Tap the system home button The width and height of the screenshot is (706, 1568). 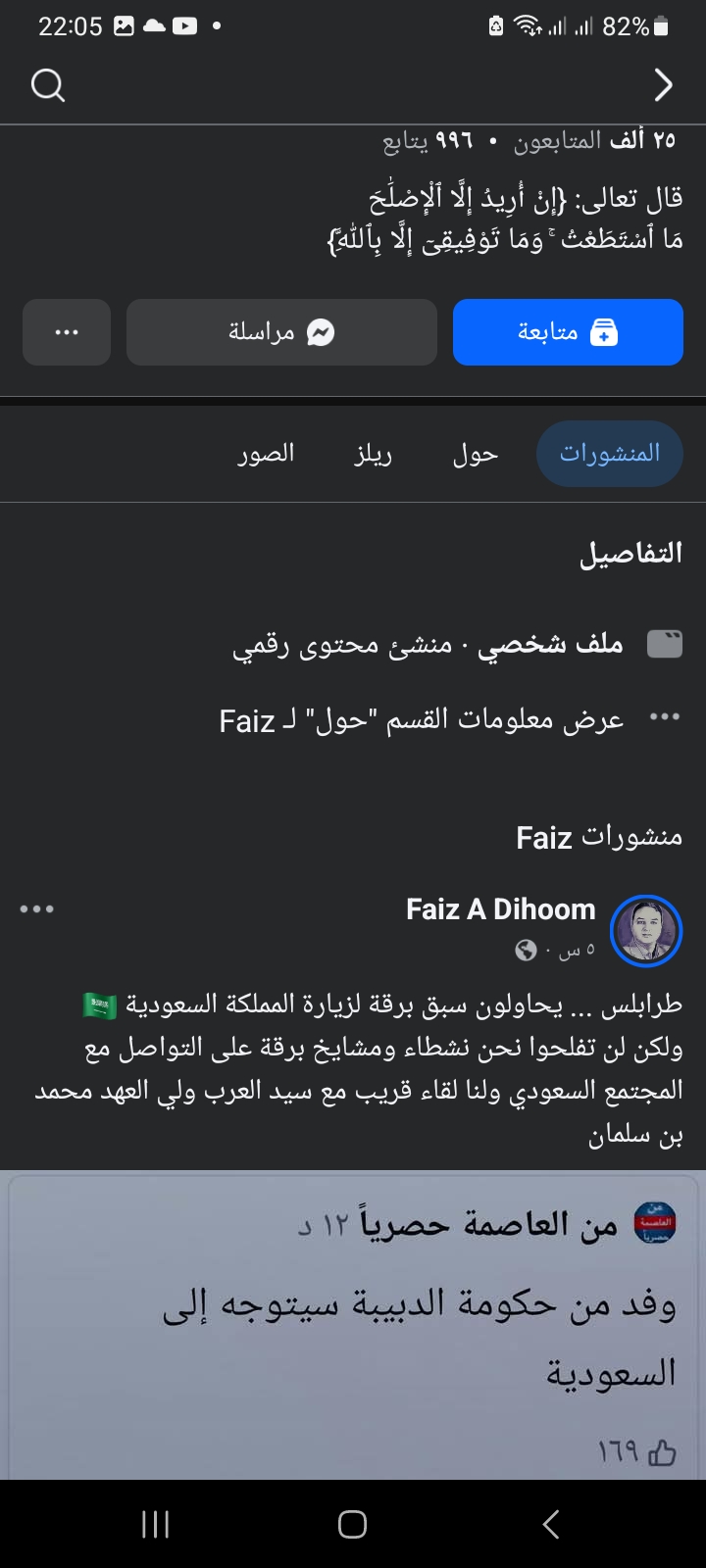[352, 1524]
